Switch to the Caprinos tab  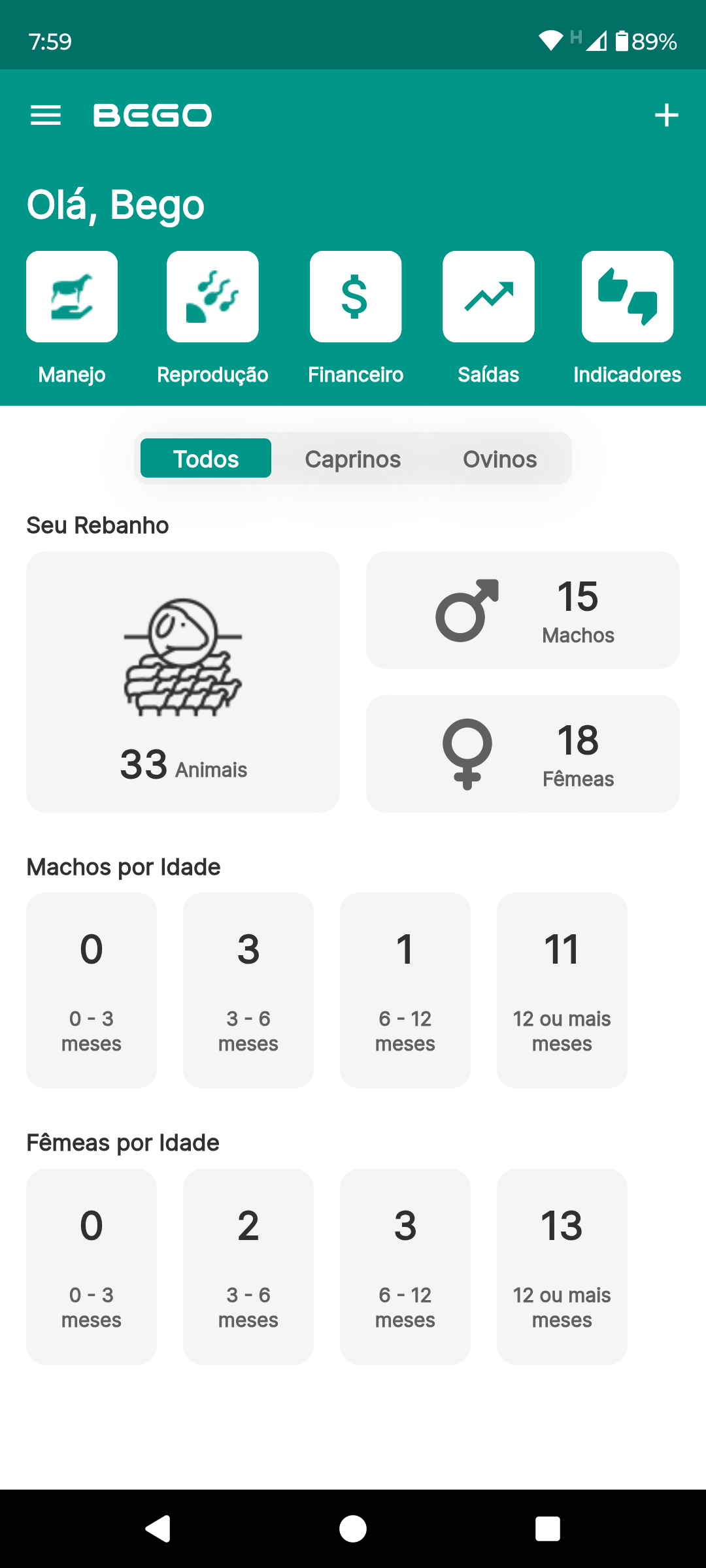click(353, 459)
